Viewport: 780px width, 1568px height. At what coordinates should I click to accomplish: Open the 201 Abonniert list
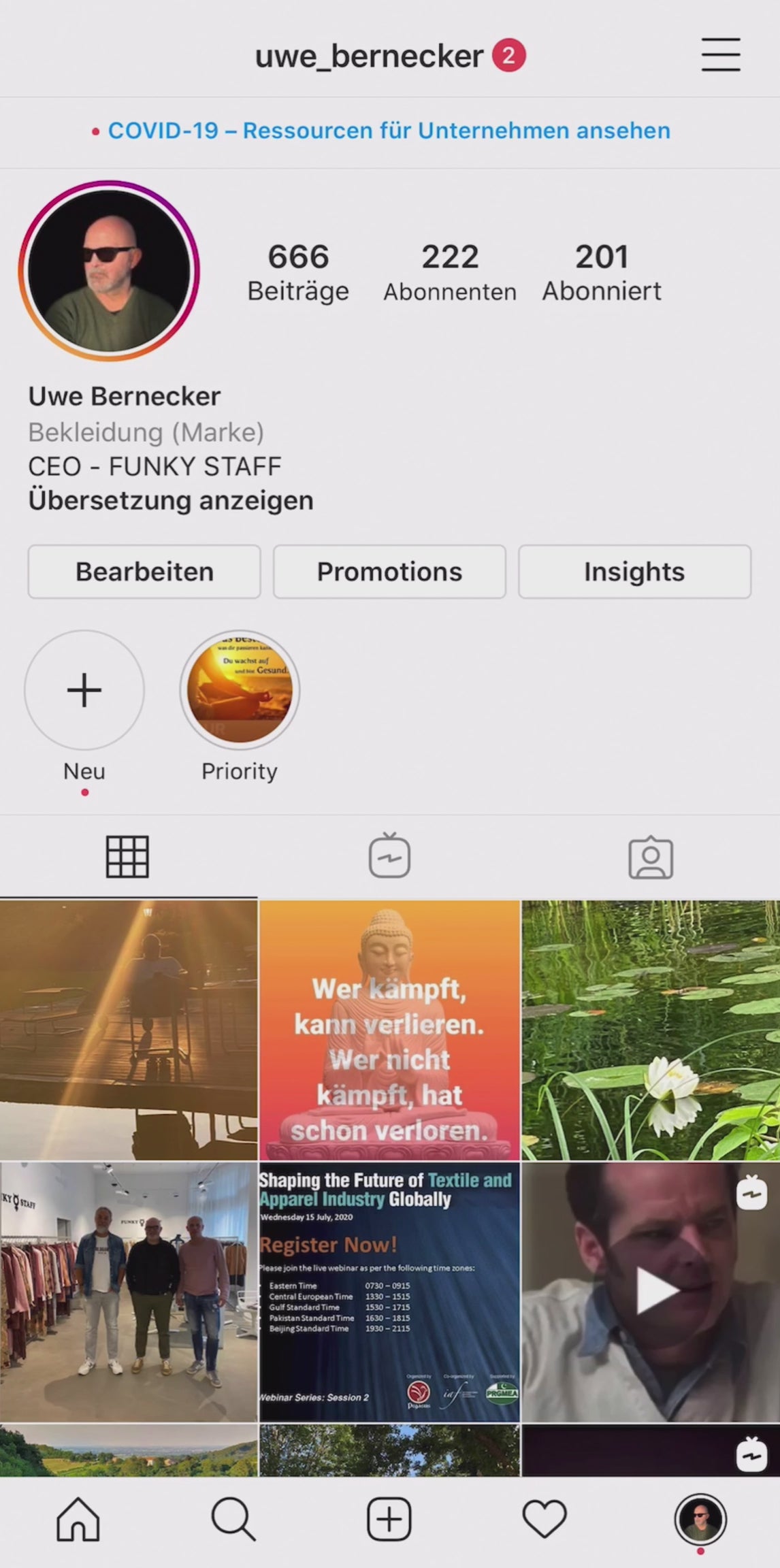601,272
